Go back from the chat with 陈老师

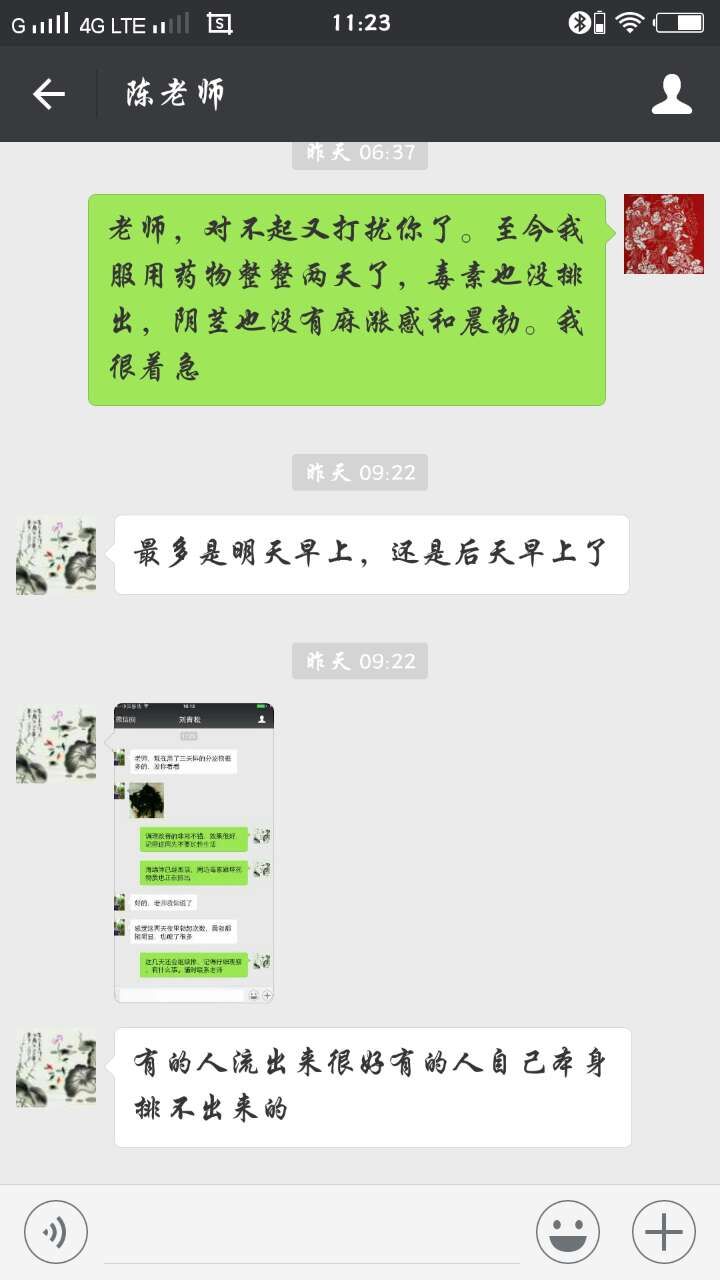click(x=48, y=94)
